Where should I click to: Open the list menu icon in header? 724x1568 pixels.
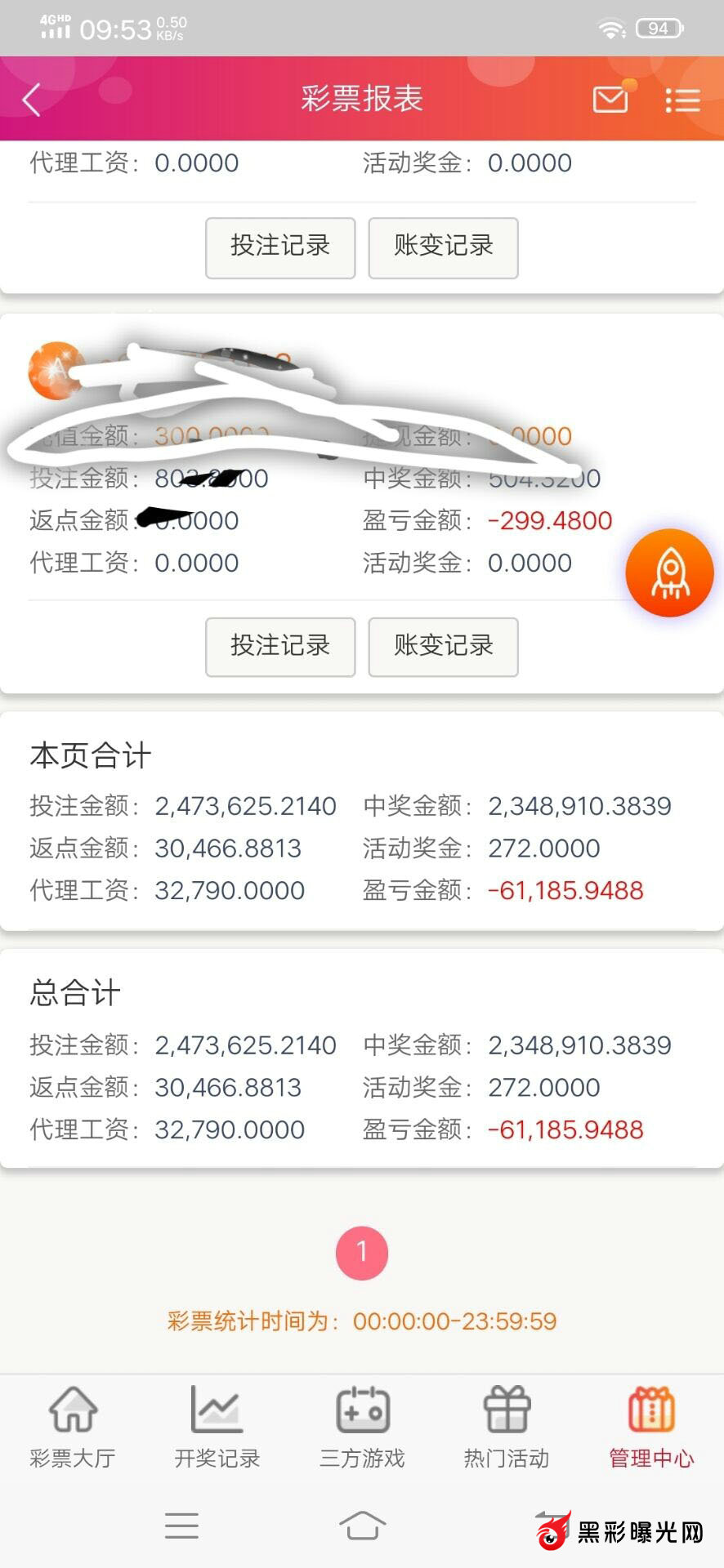click(x=682, y=100)
